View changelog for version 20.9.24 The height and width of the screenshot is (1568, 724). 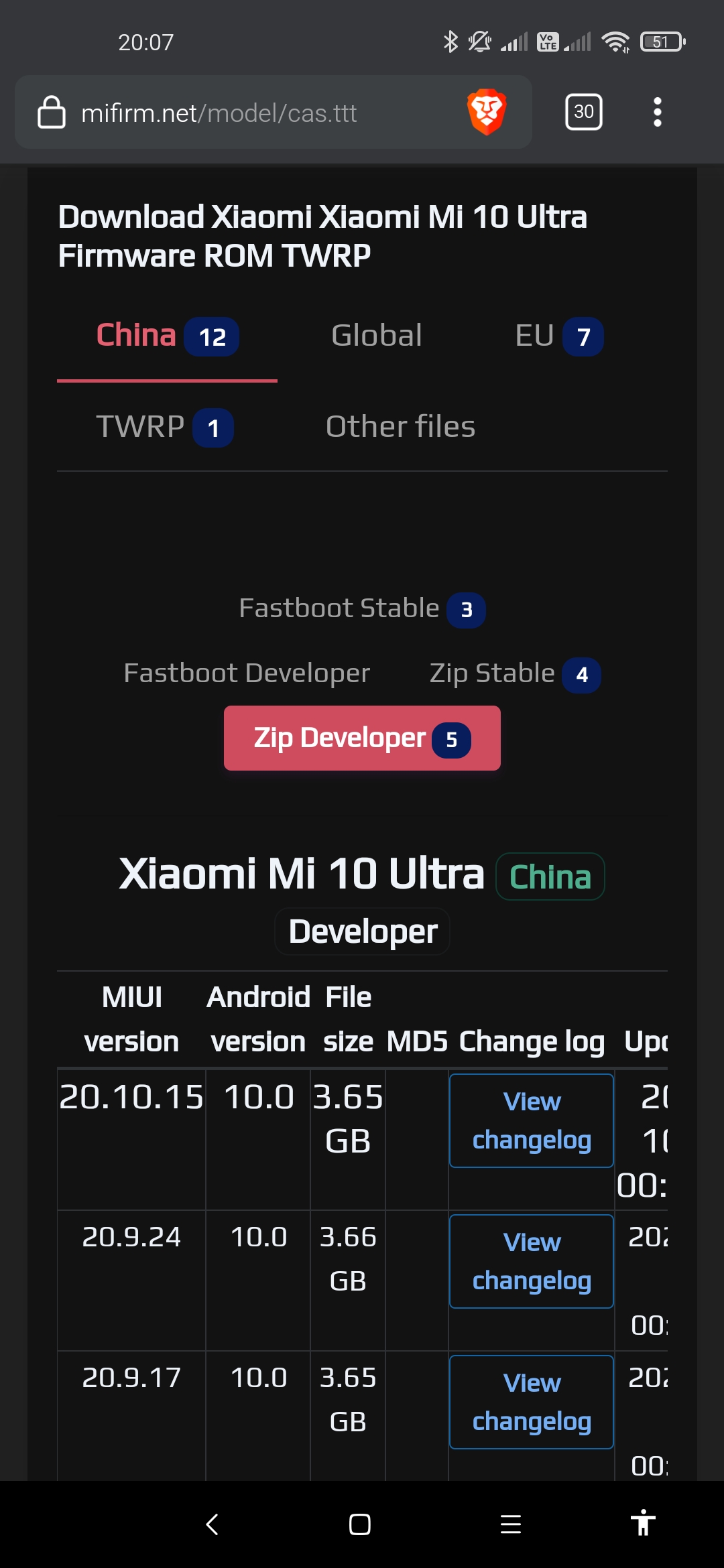pos(532,1261)
